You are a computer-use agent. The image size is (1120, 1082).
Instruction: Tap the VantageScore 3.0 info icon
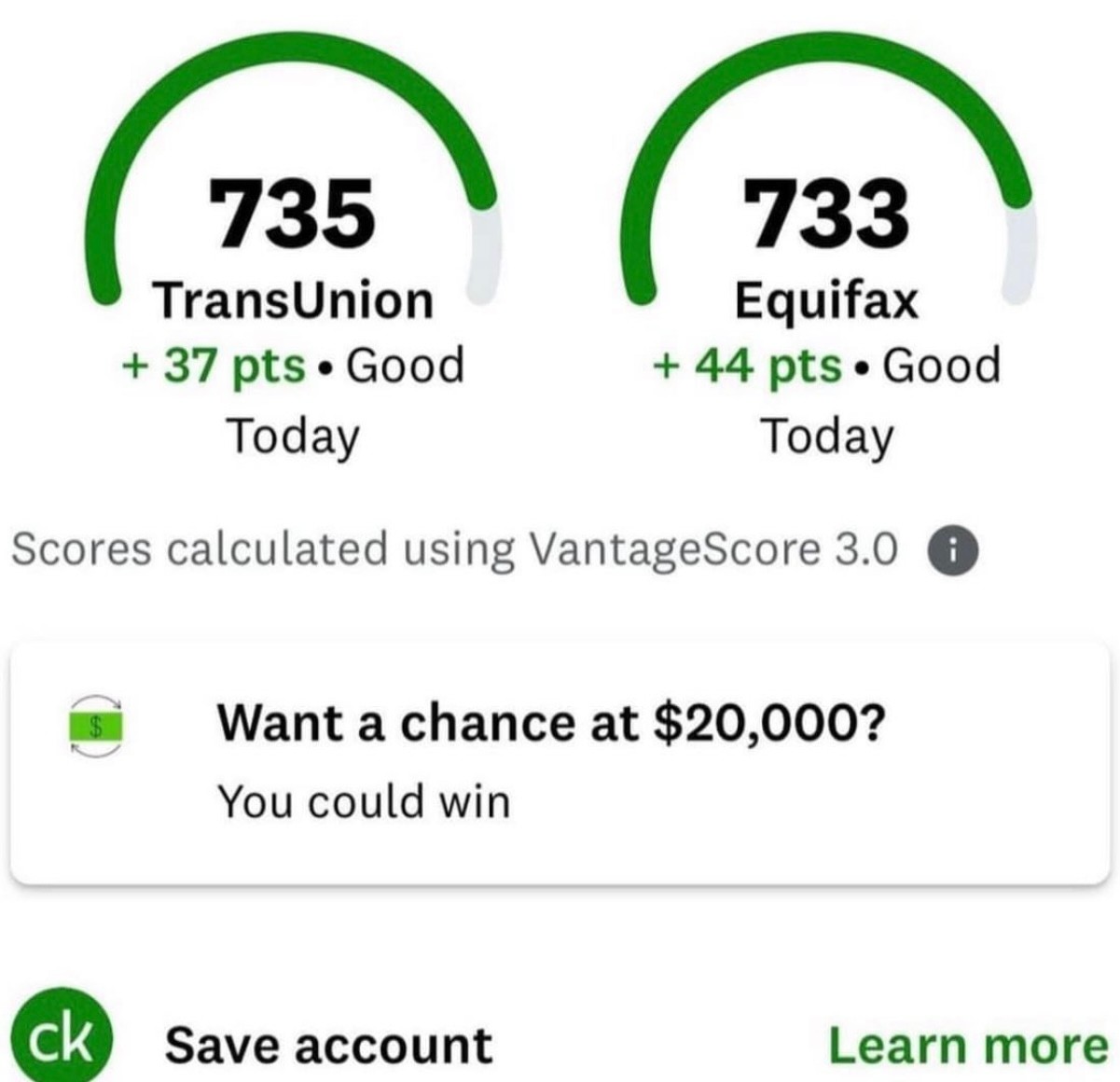click(x=951, y=550)
